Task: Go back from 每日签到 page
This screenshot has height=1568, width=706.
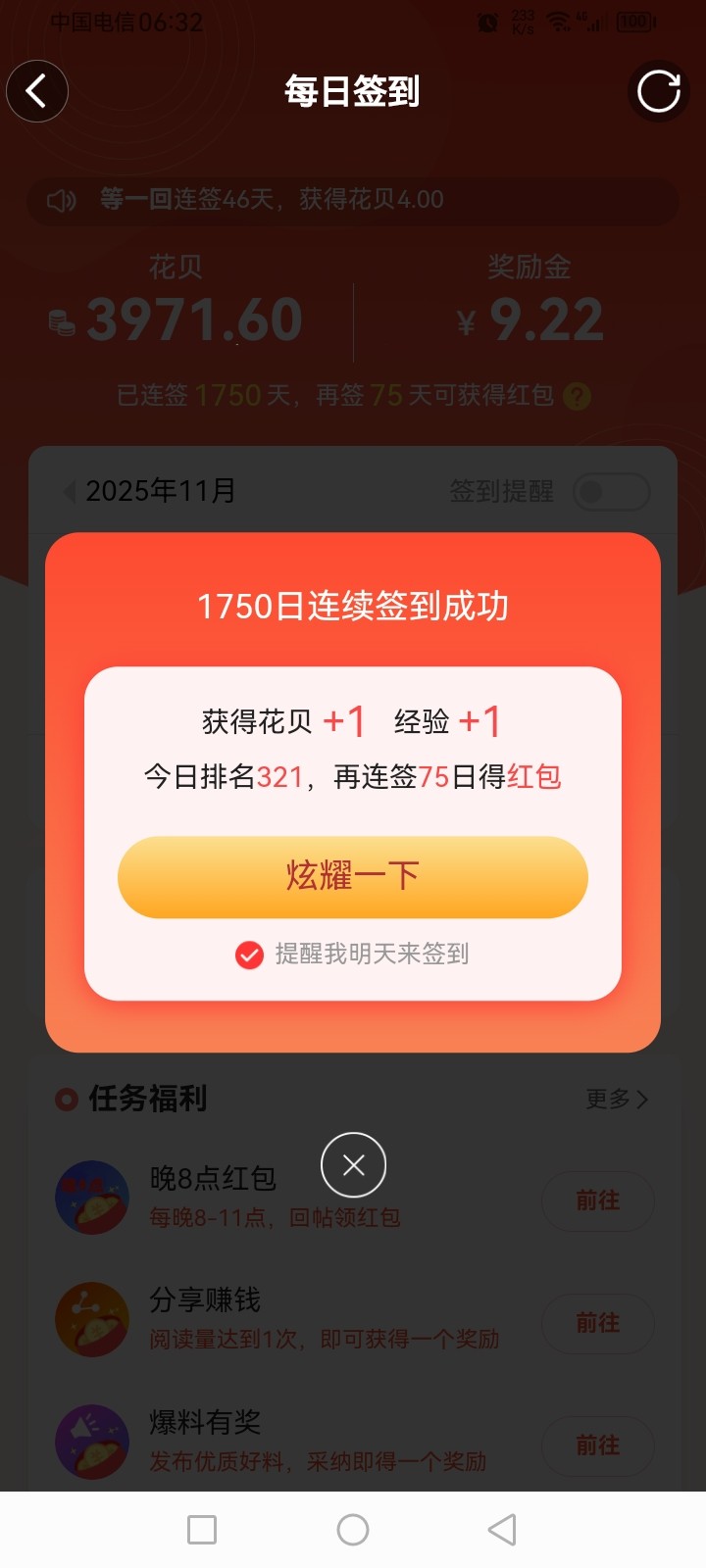Action: coord(37,92)
